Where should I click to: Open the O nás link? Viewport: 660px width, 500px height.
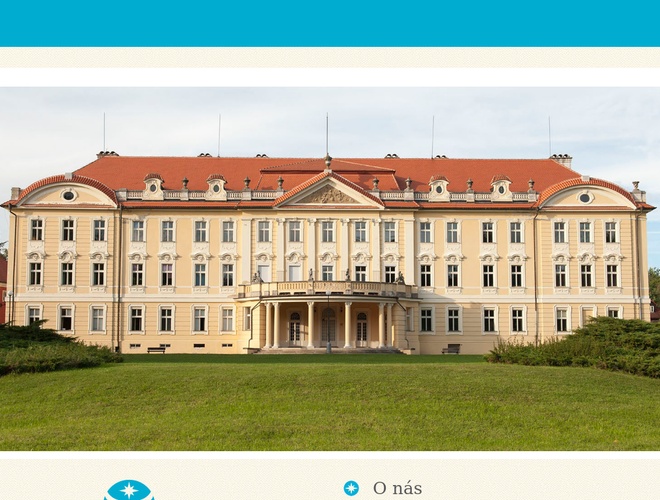pos(397,488)
